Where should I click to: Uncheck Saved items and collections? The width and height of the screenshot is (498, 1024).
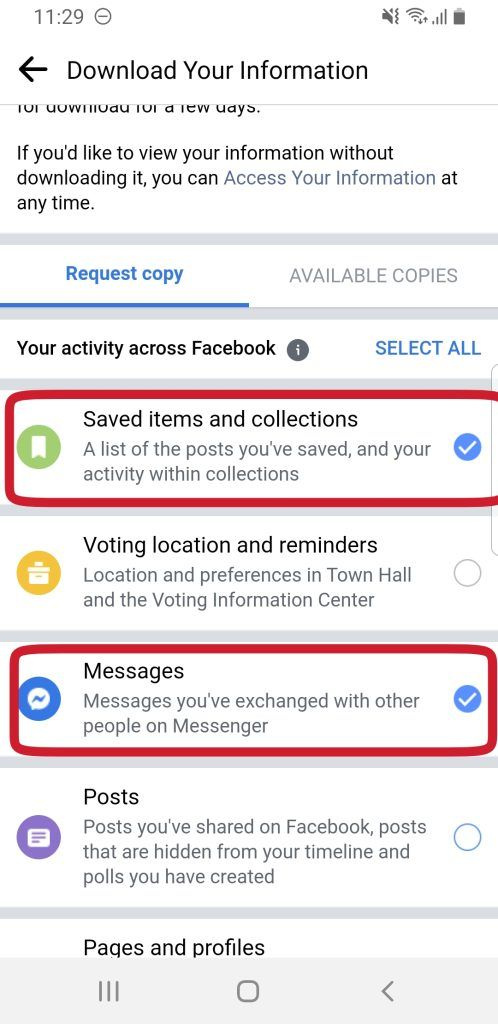tap(467, 447)
